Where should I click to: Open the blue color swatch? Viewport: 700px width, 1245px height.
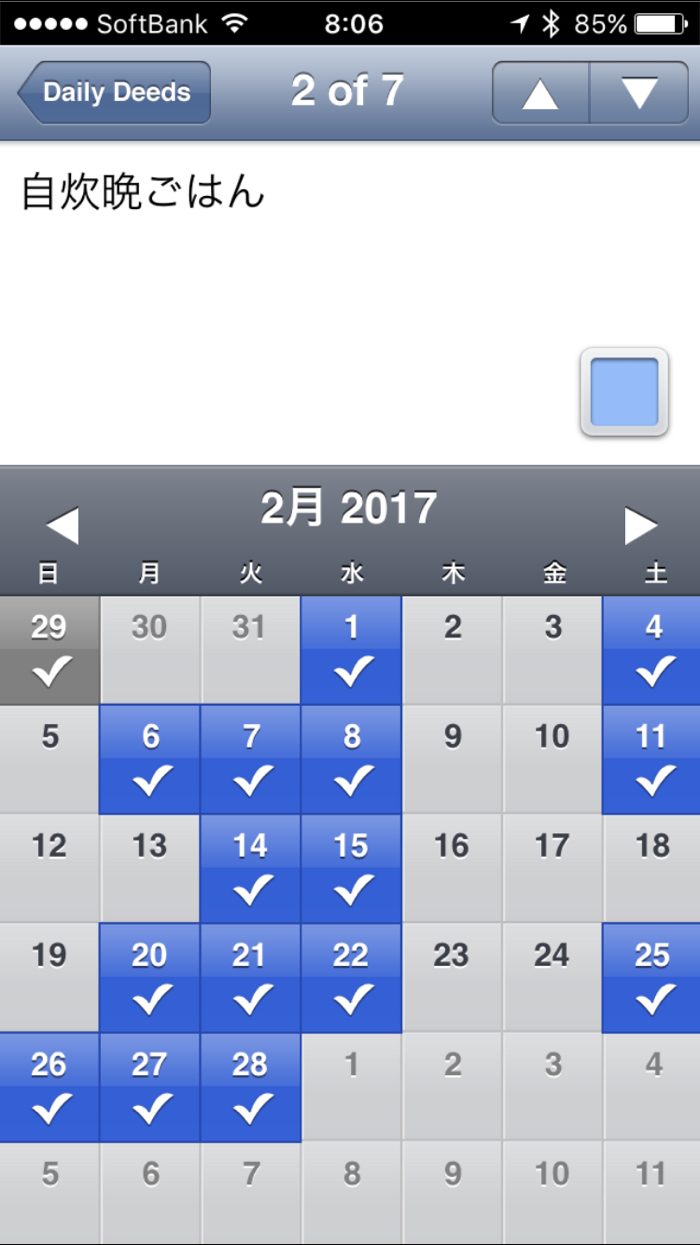tap(624, 392)
